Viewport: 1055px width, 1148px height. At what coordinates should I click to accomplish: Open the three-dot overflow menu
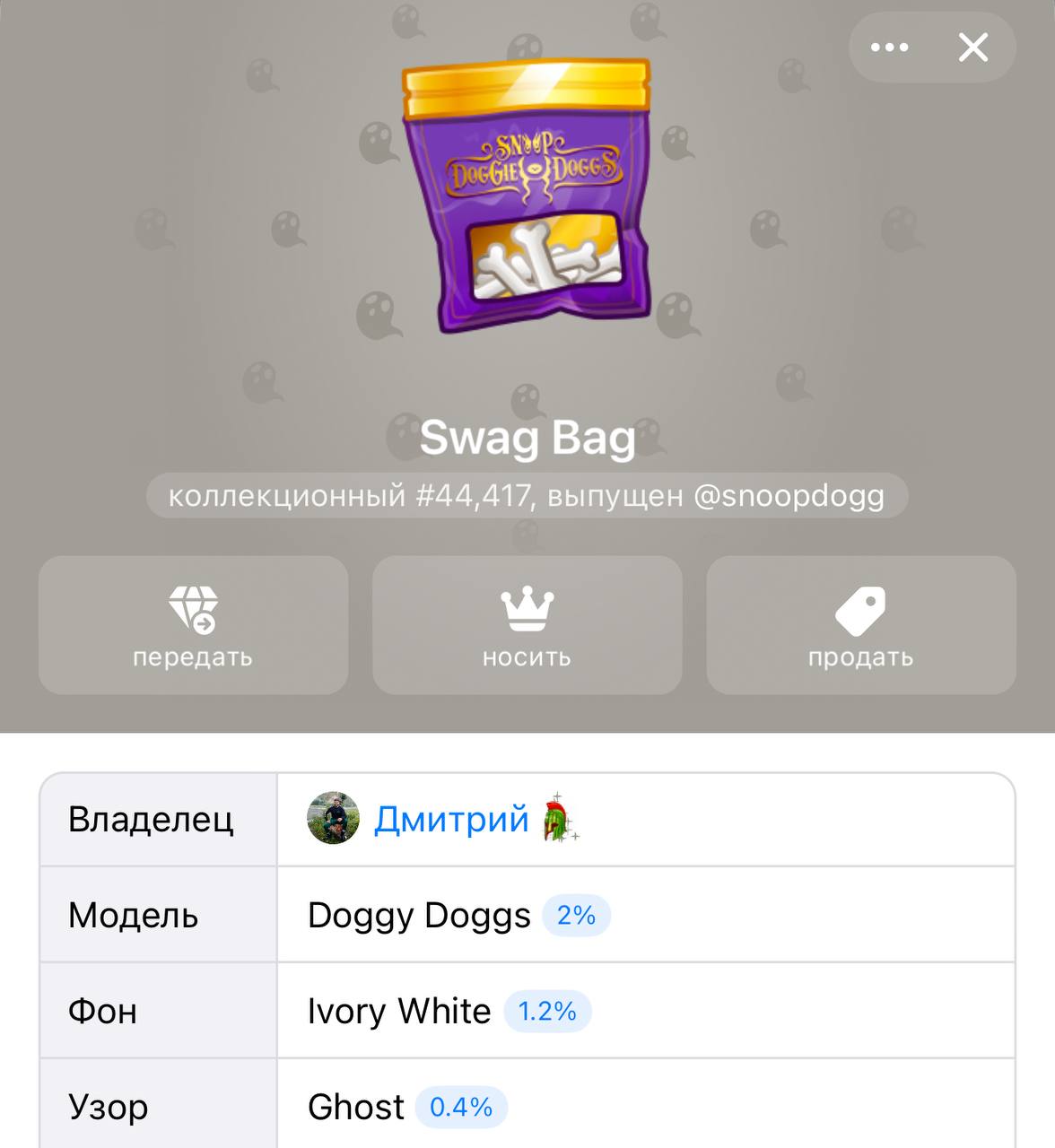[x=889, y=48]
